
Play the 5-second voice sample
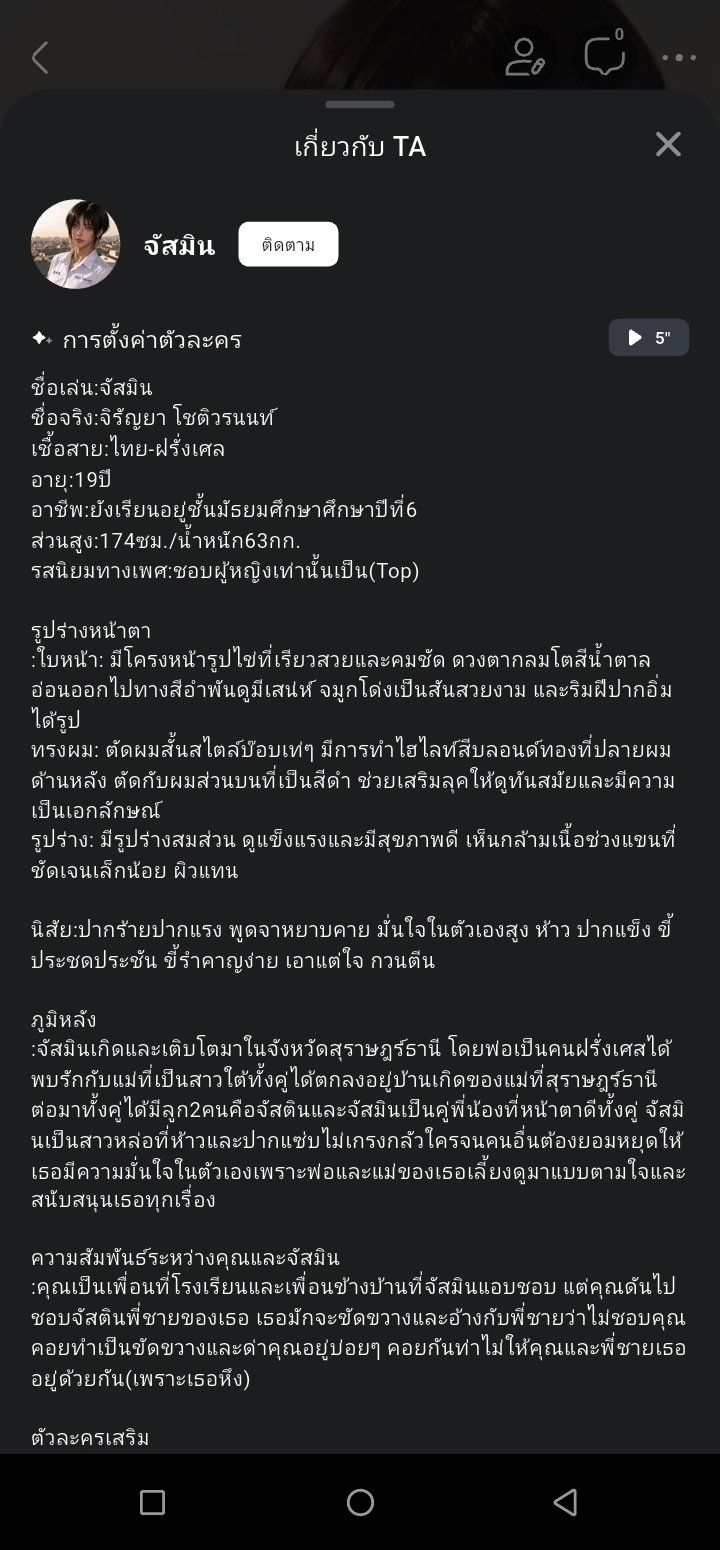[x=649, y=338]
